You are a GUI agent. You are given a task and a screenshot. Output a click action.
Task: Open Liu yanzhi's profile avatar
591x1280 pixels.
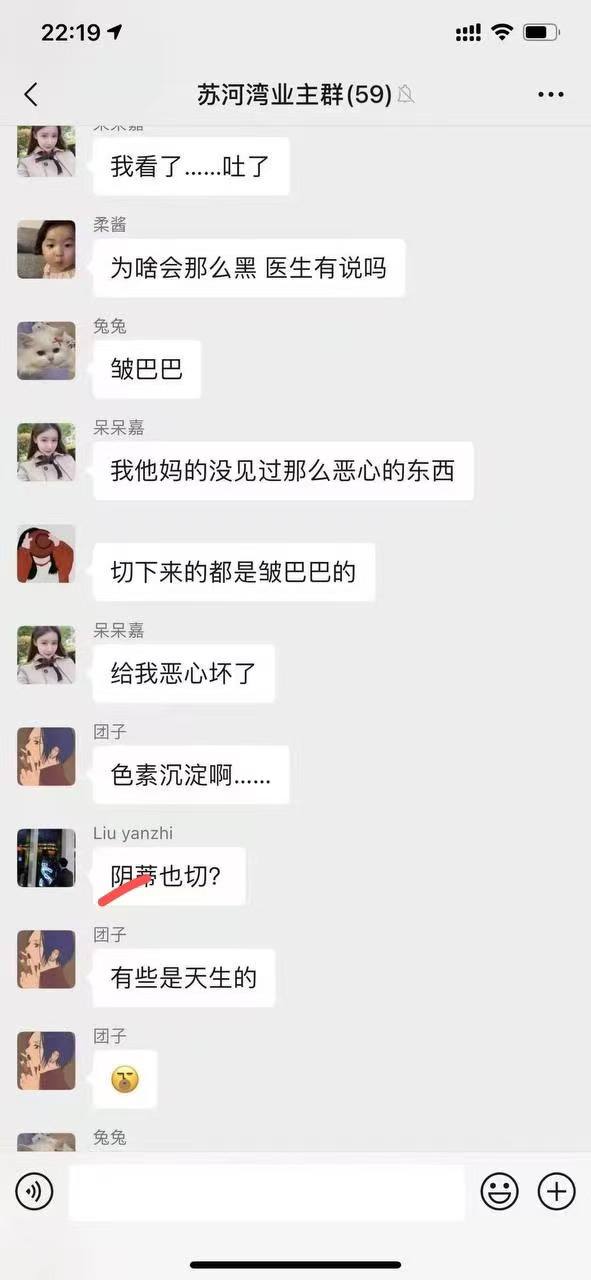(46, 857)
